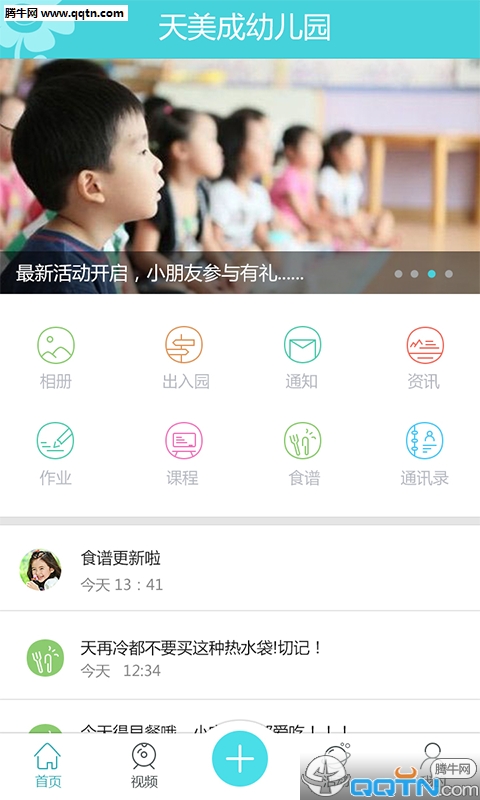Open the 课程 courses section
Viewport: 480px width, 800px height.
tap(183, 454)
